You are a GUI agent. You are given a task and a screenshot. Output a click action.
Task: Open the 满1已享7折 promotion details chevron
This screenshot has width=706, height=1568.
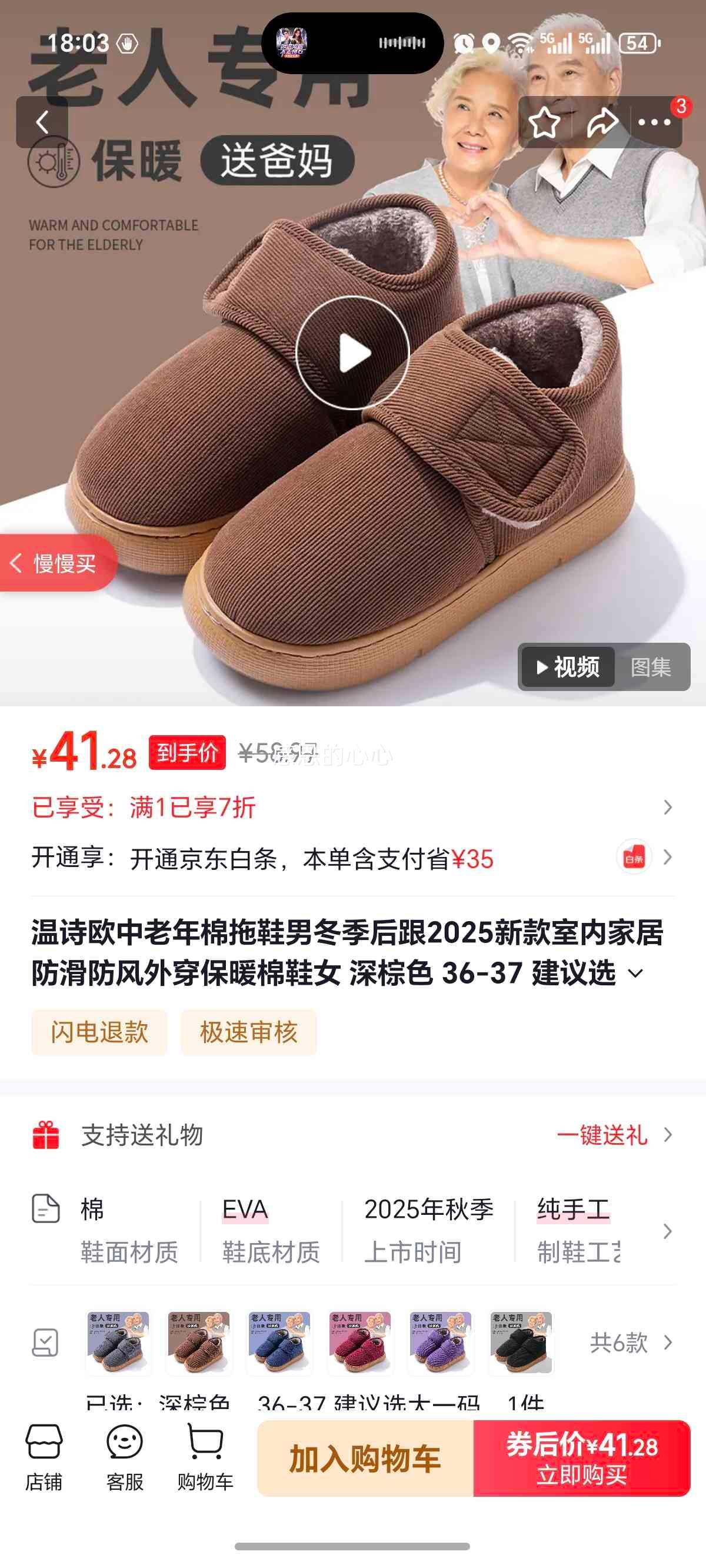point(671,808)
